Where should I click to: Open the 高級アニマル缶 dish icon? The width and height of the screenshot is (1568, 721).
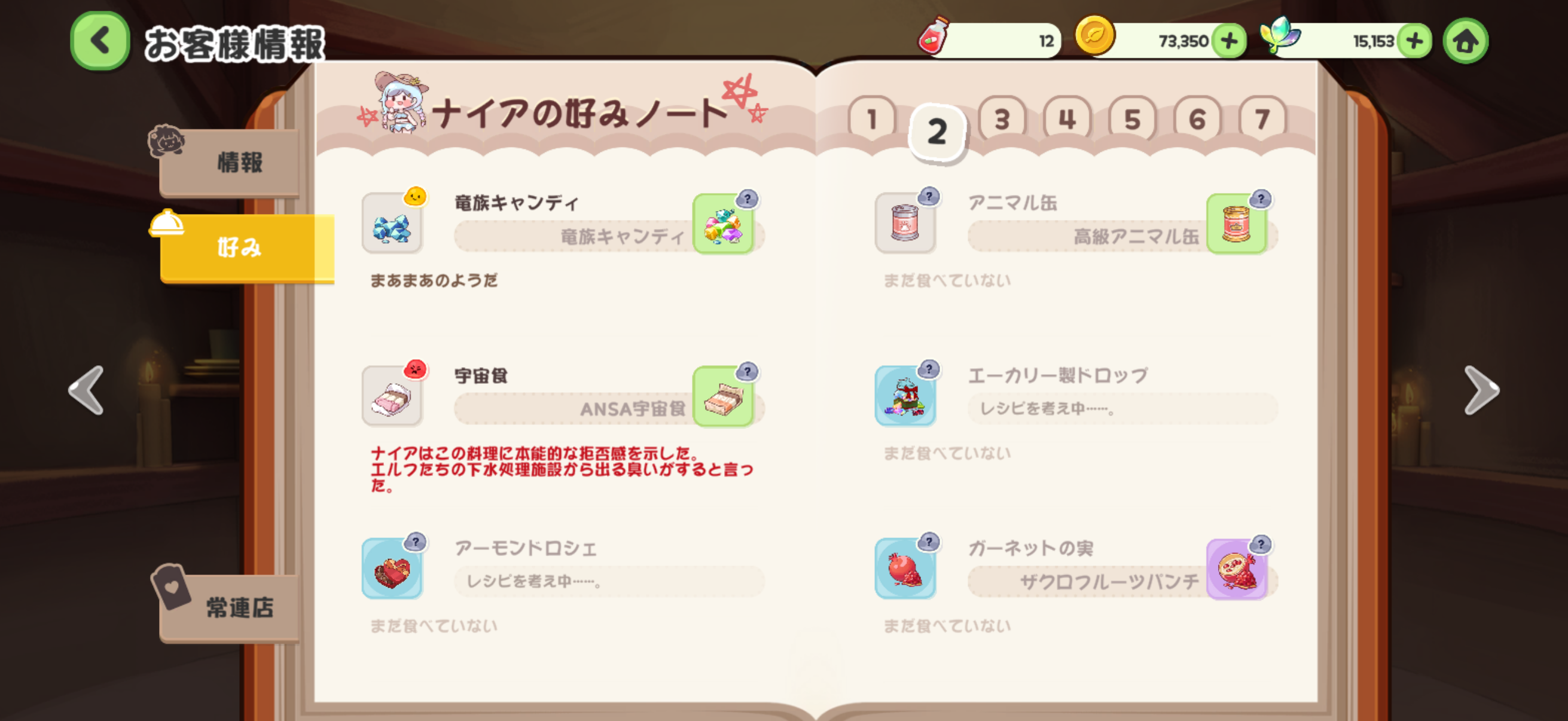(1236, 224)
